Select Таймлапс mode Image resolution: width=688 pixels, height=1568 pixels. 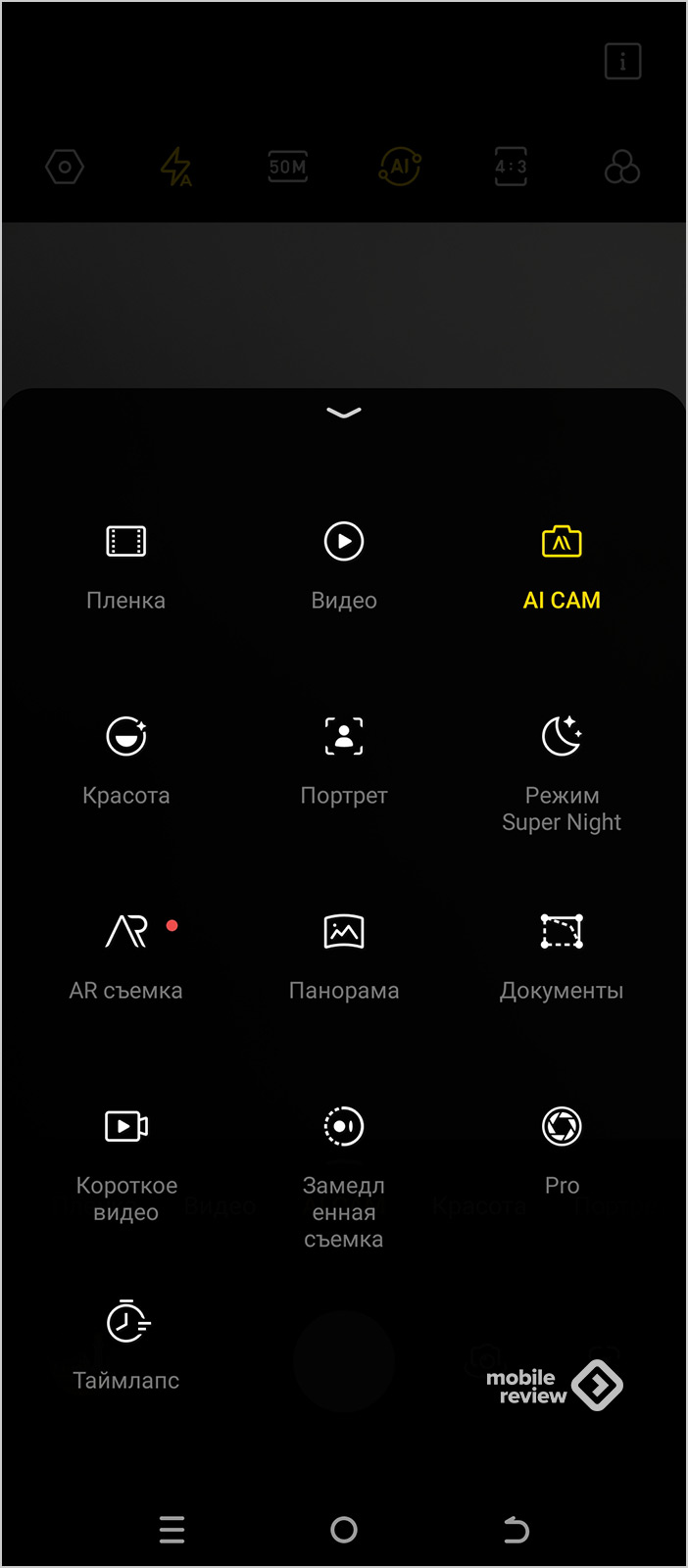[x=126, y=1345]
